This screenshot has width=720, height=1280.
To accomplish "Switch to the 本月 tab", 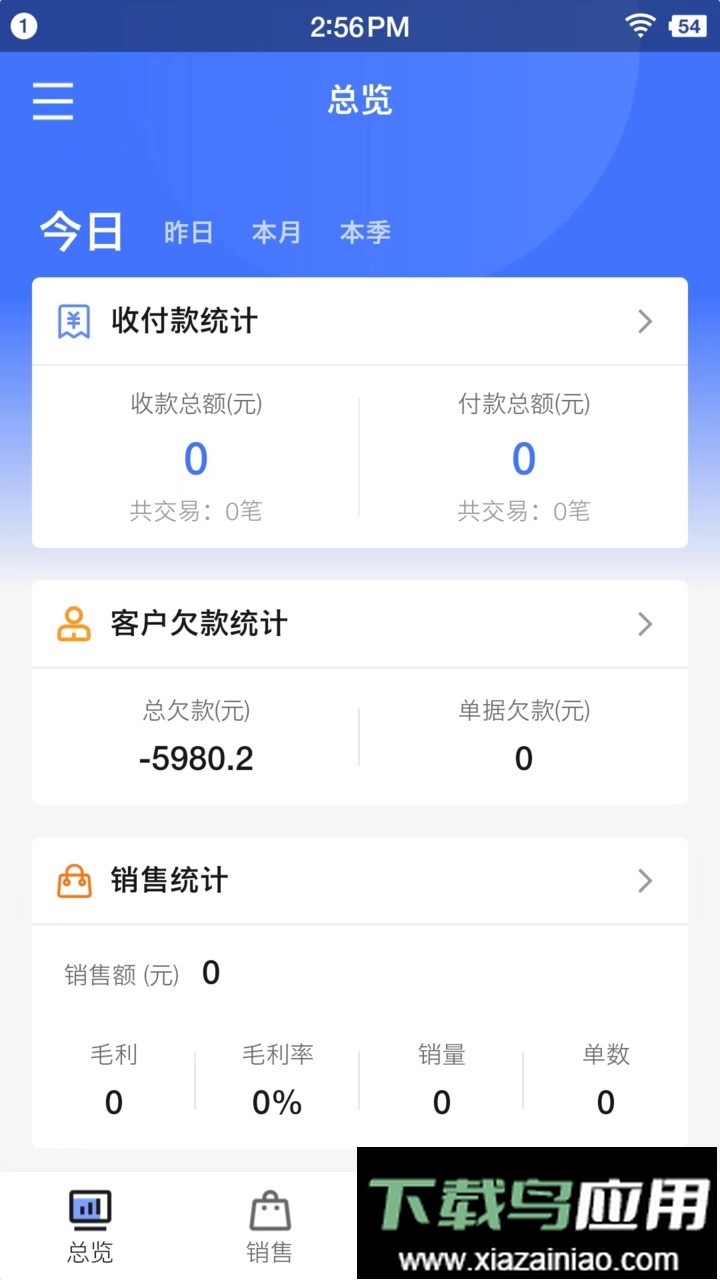I will tap(276, 233).
